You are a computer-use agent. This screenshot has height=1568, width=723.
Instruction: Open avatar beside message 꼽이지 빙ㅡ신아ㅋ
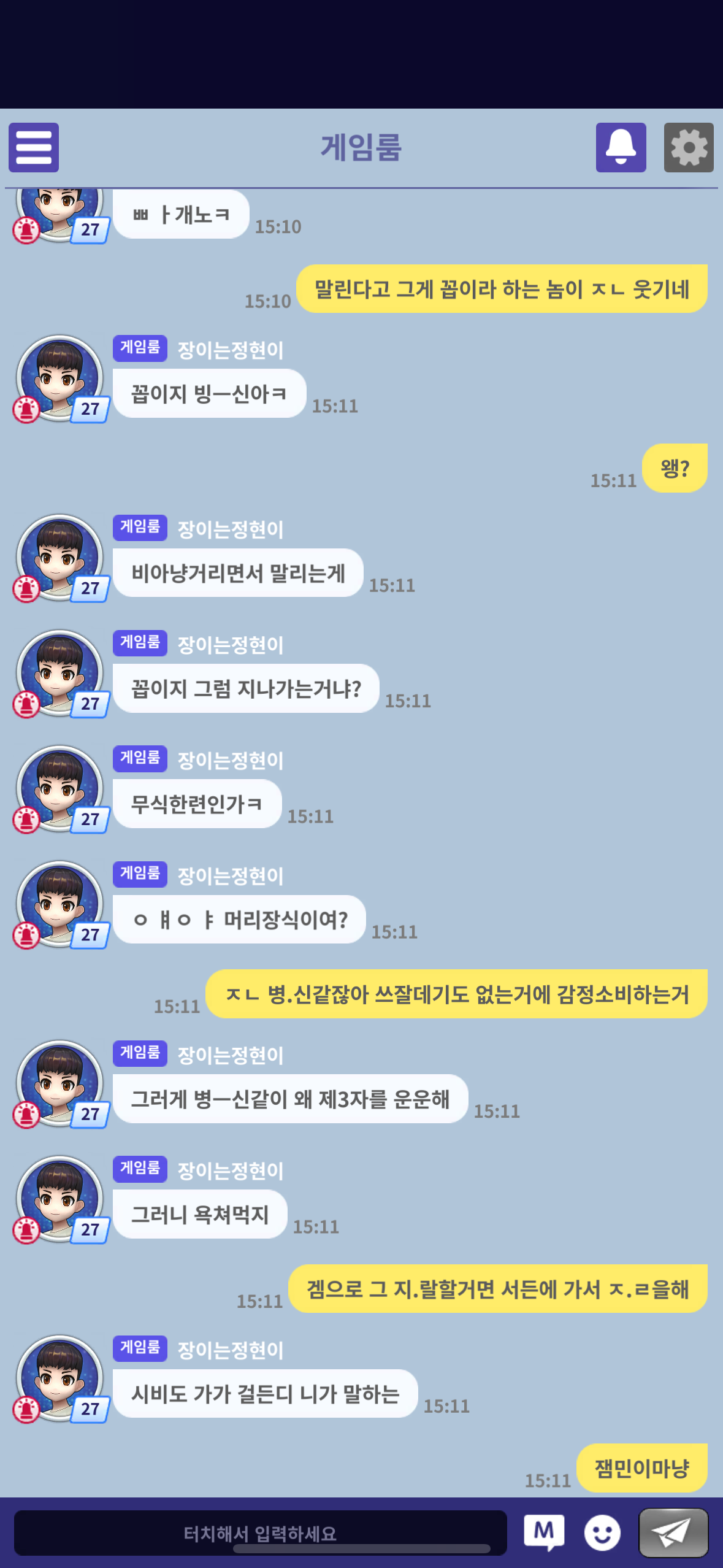tap(59, 377)
